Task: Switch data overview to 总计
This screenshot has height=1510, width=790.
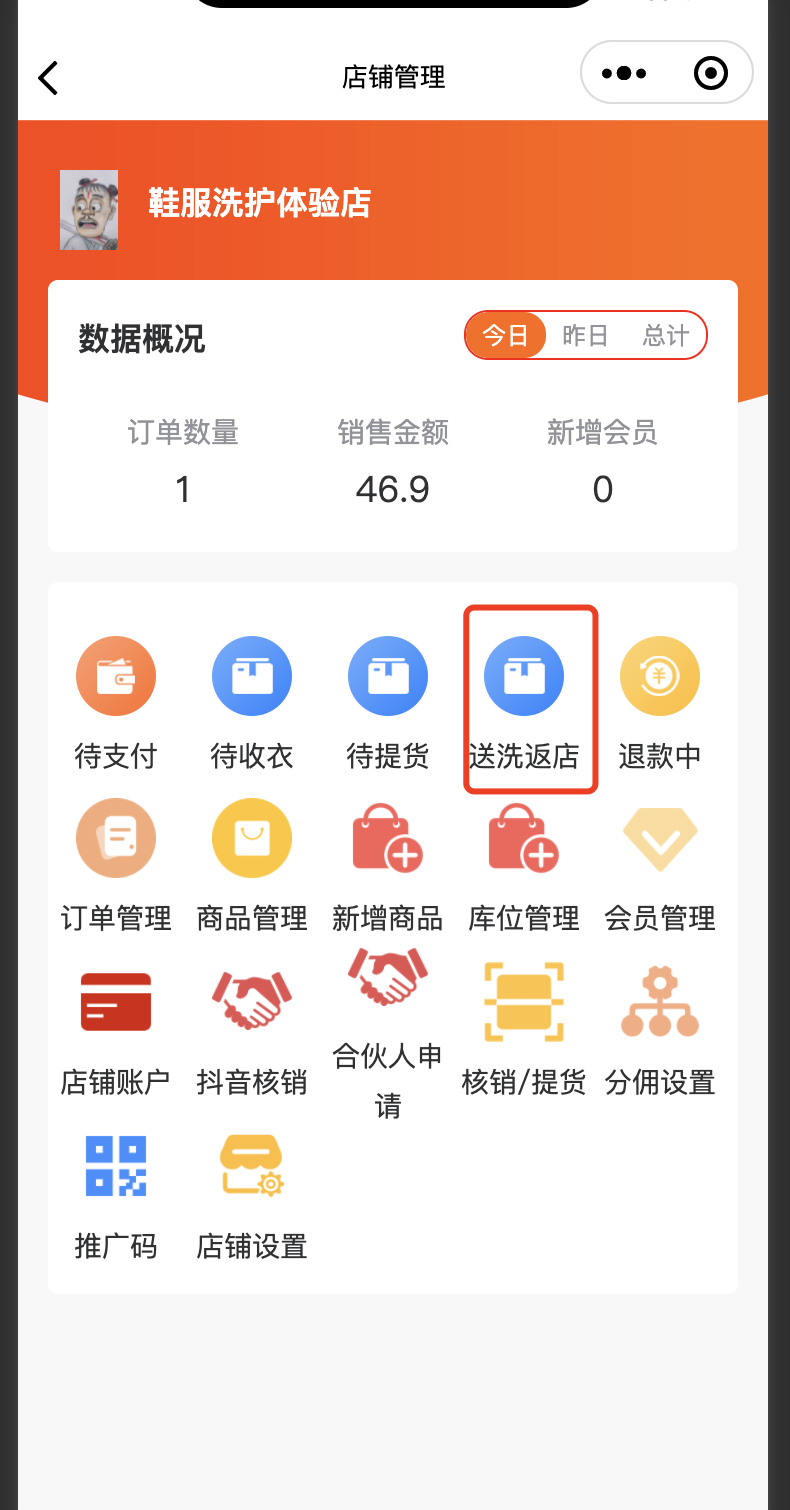Action: pyautogui.click(x=665, y=335)
